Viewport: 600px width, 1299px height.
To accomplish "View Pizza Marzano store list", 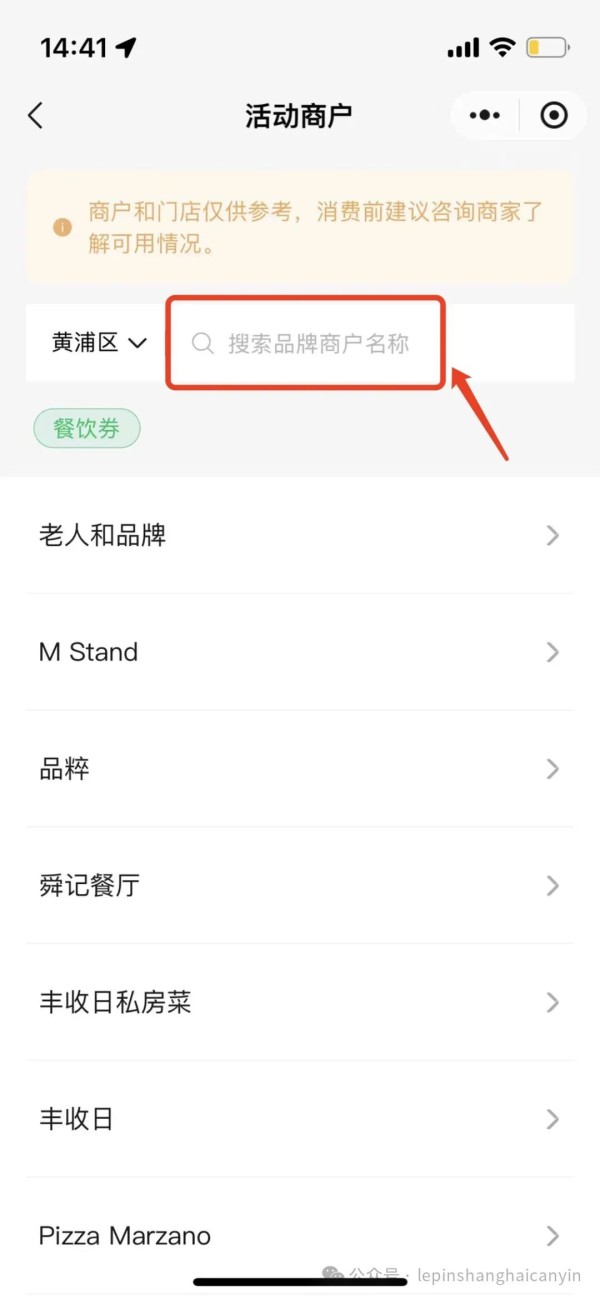I will 300,1235.
